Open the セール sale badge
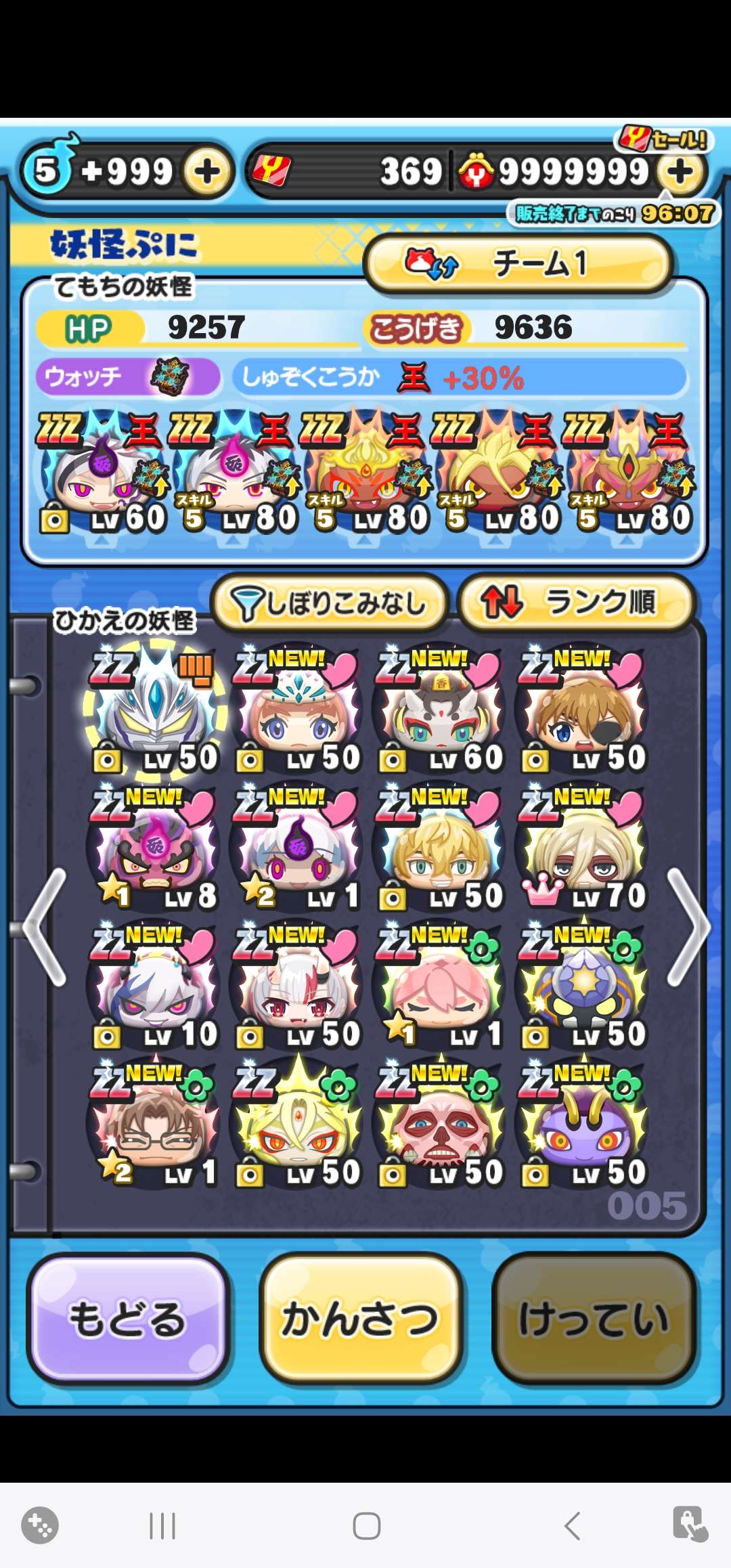 click(663, 139)
